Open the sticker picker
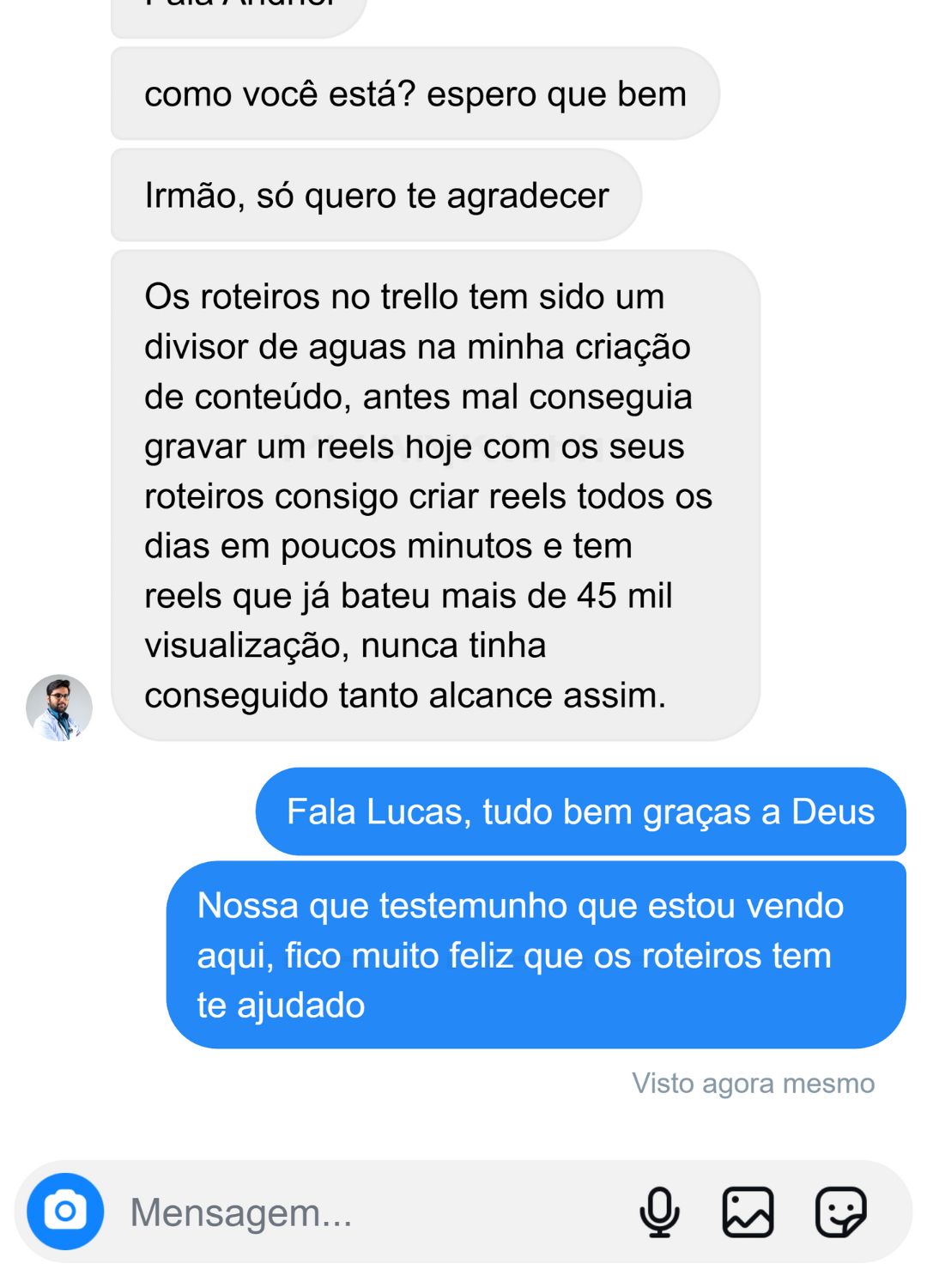The image size is (927, 1288). click(x=840, y=1212)
